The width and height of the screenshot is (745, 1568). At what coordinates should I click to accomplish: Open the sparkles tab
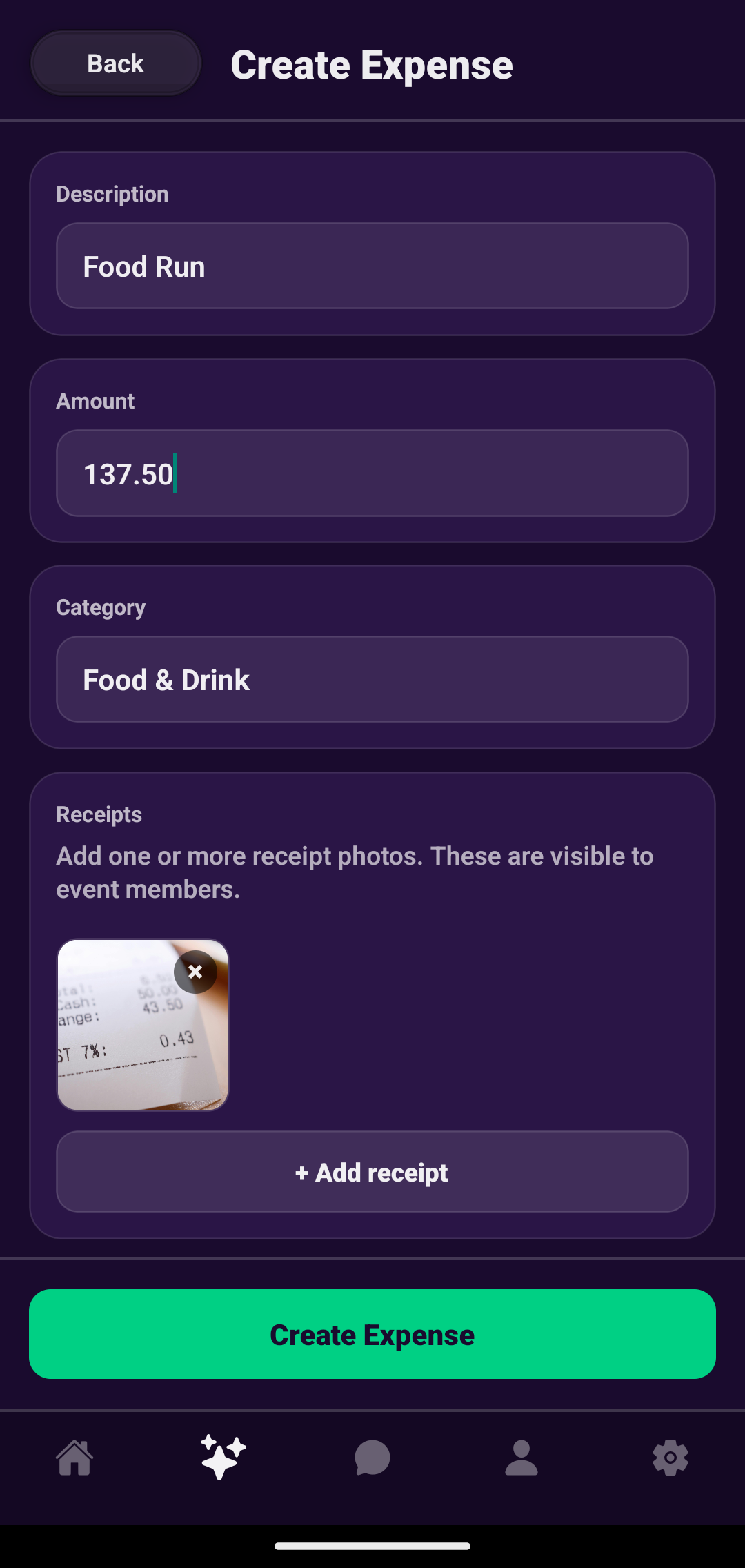[x=223, y=1458]
